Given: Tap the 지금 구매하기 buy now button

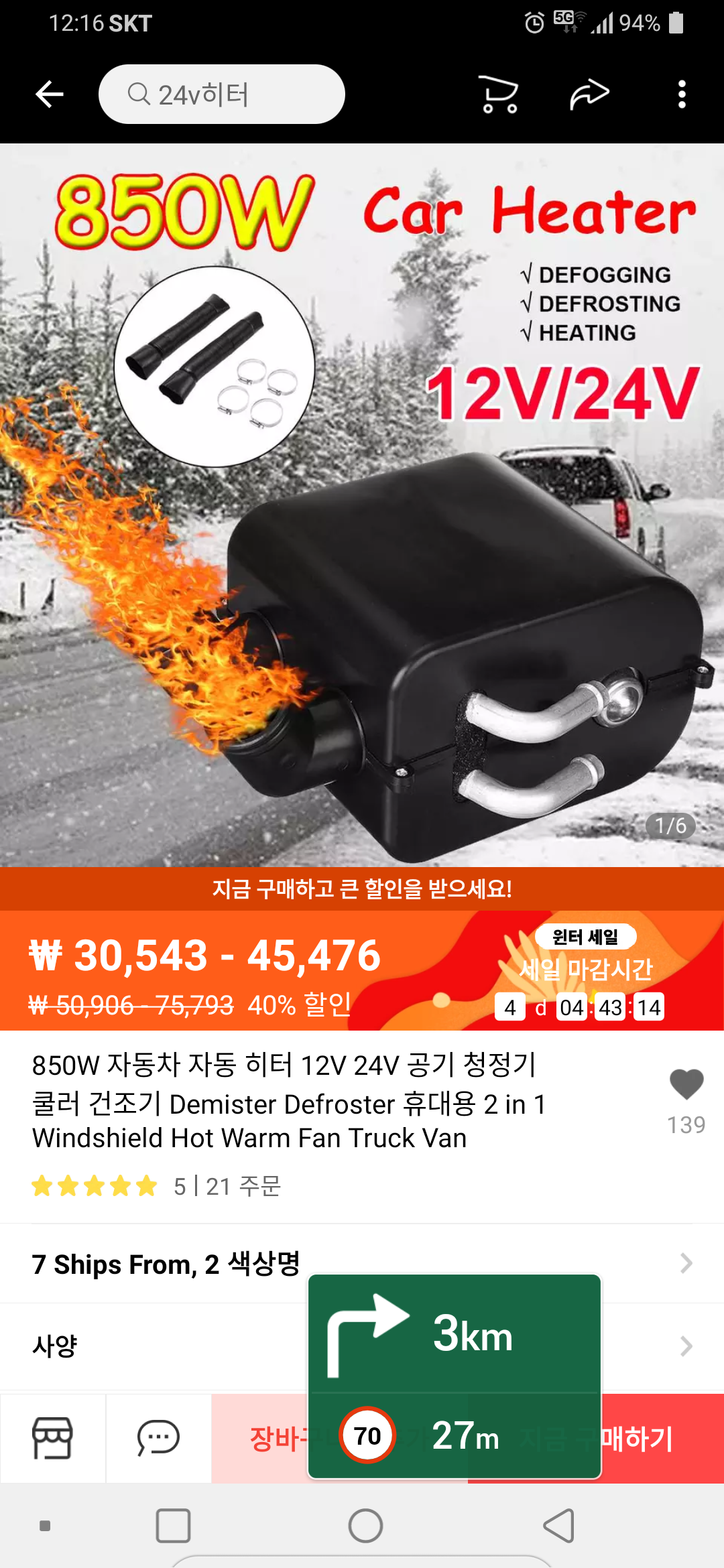Looking at the screenshot, I should click(662, 1438).
